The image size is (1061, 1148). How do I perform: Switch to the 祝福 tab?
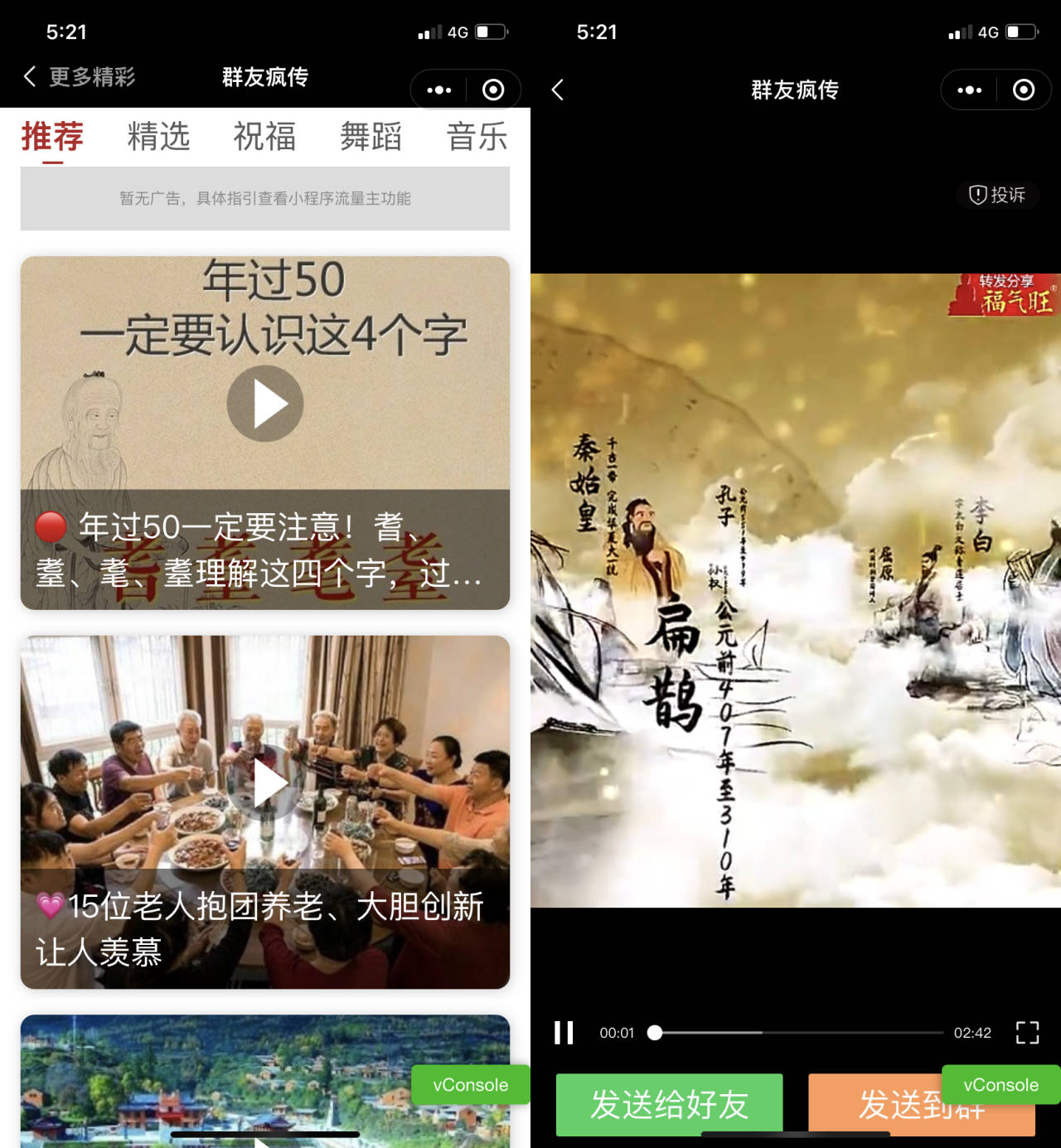(264, 137)
